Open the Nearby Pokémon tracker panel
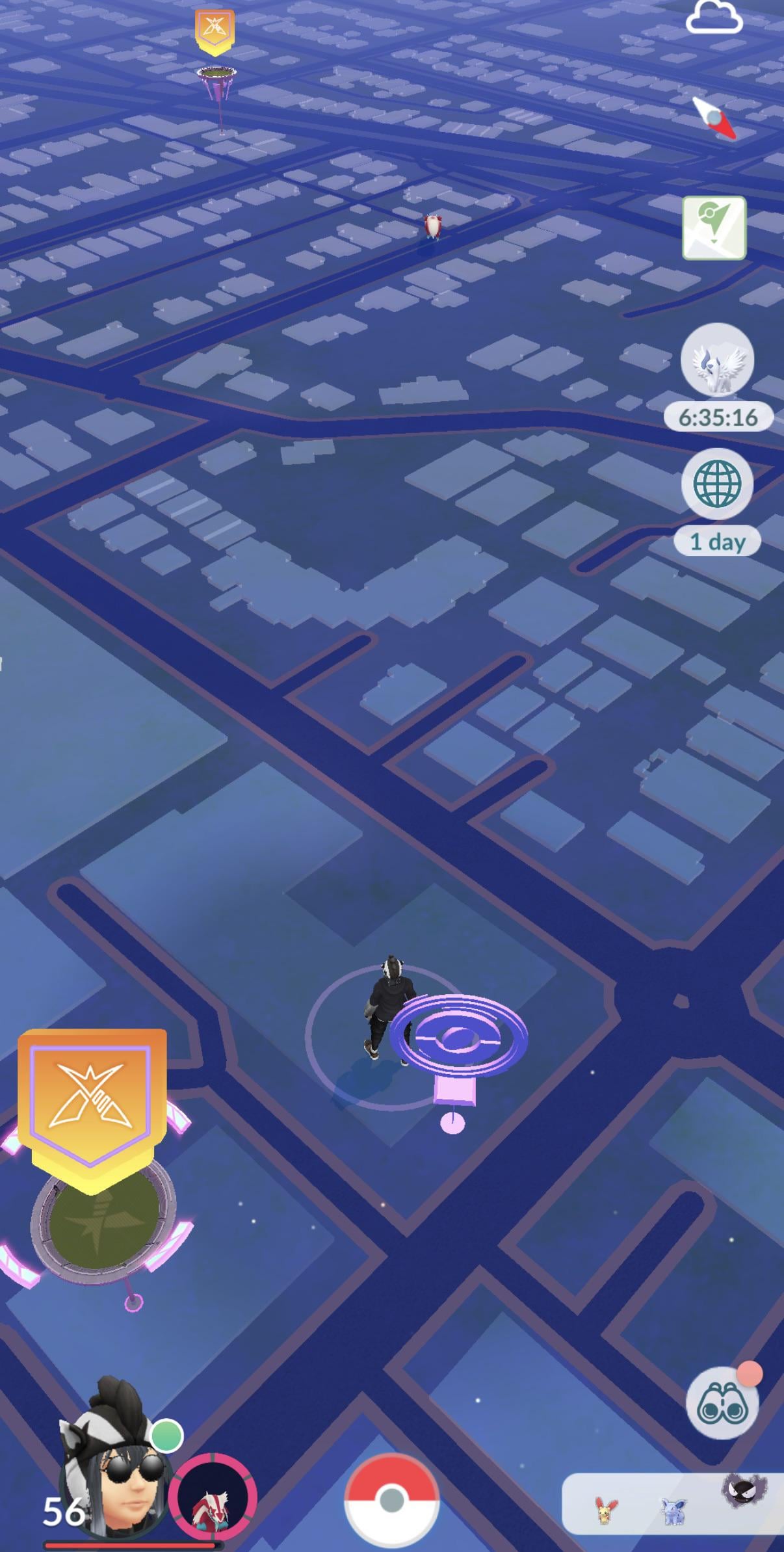784x1552 pixels. [x=673, y=1505]
